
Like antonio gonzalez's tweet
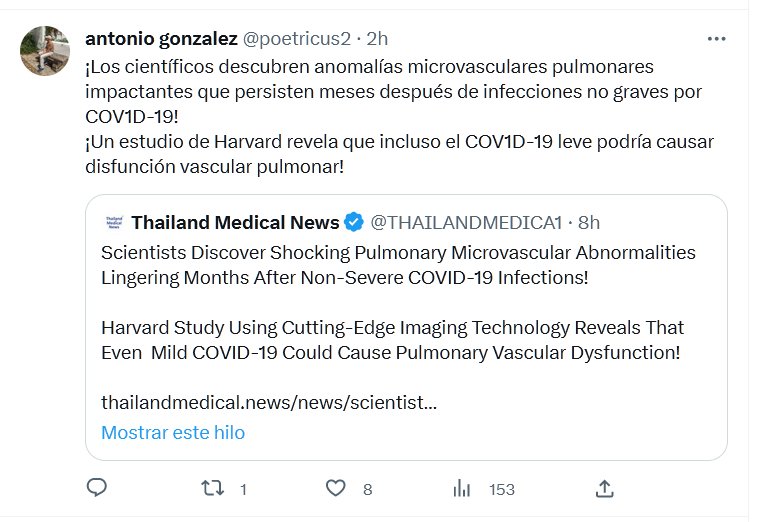tap(337, 488)
